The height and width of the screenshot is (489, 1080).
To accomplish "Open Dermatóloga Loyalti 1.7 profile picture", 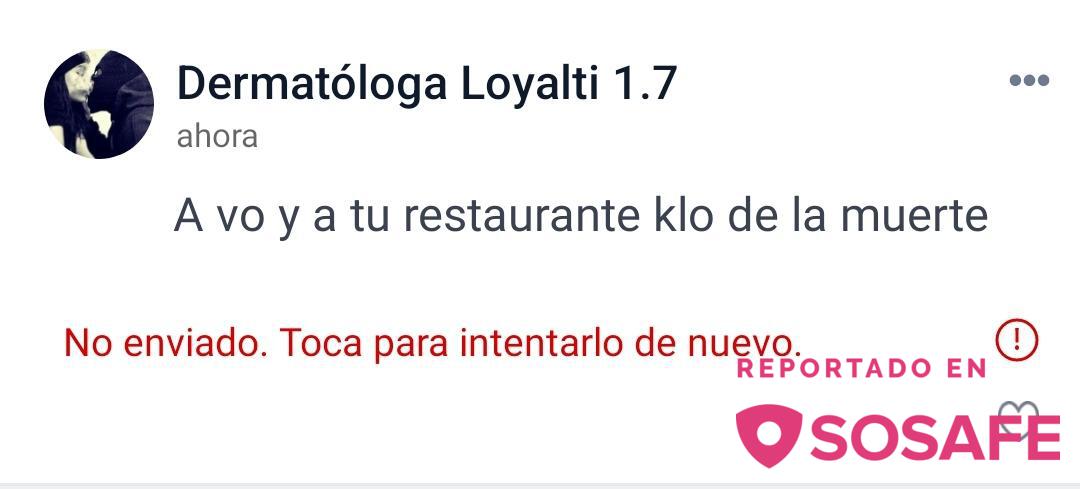I will tap(99, 104).
